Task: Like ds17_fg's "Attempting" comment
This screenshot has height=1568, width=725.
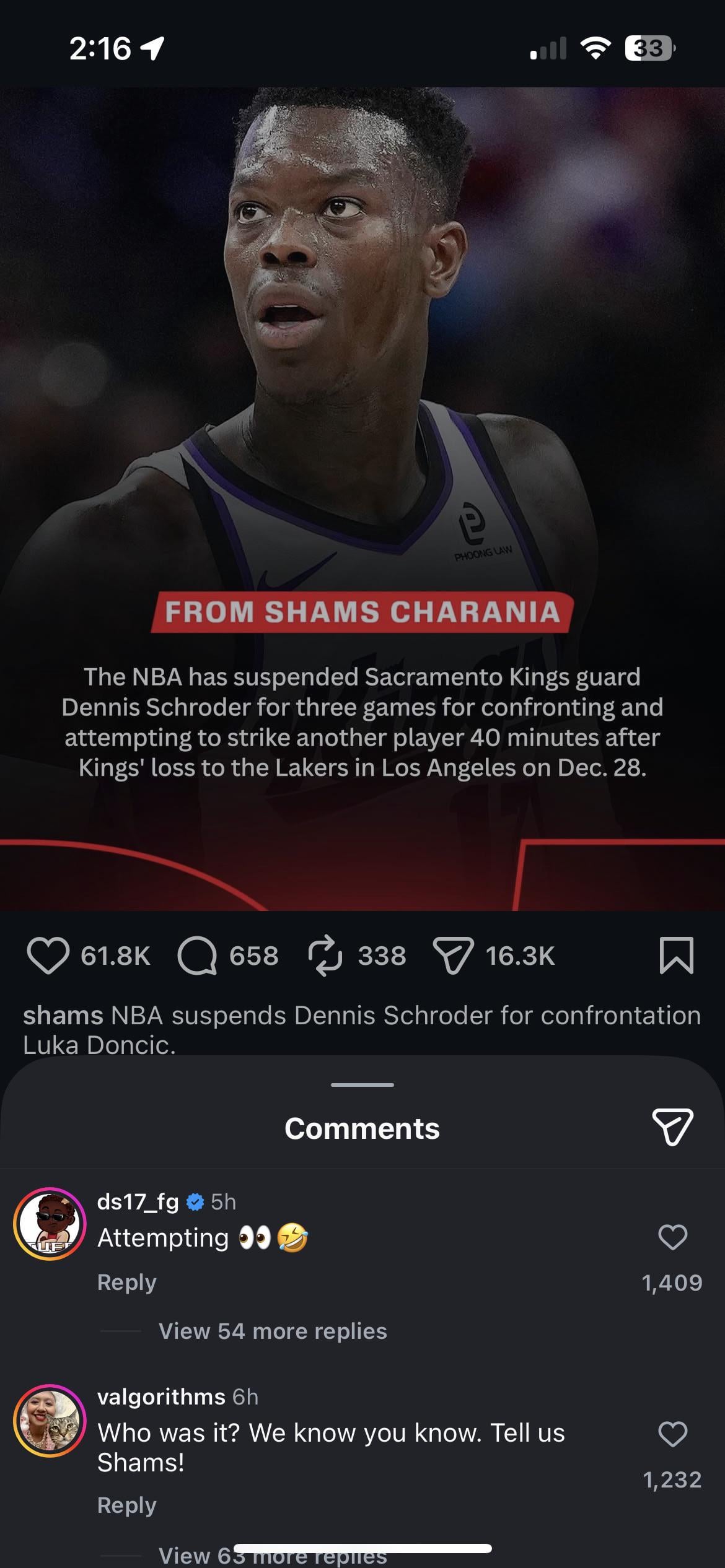Action: click(x=672, y=1237)
